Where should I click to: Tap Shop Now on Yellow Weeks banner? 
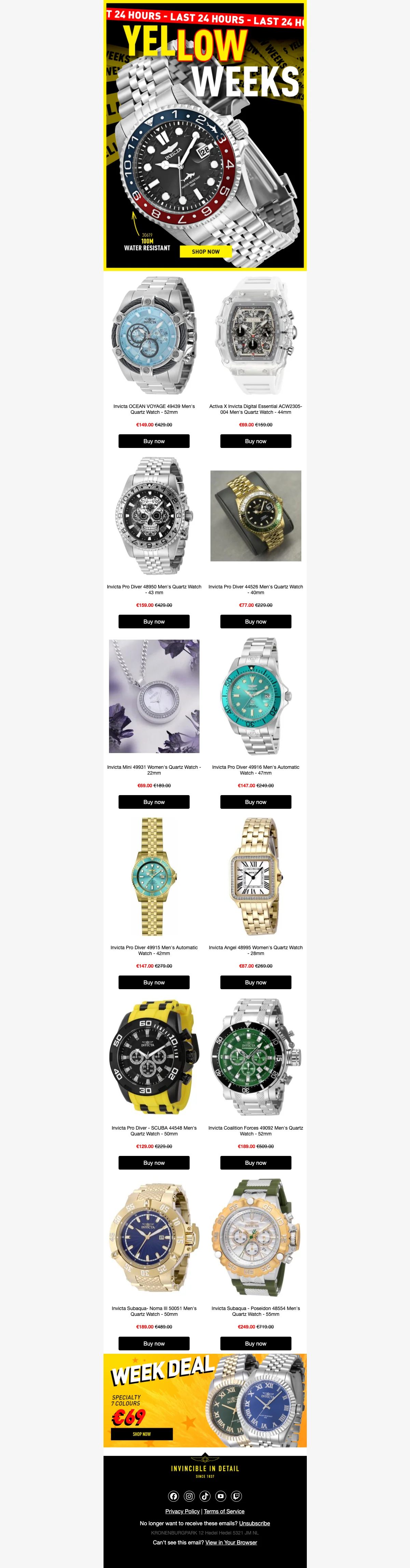coord(206,251)
